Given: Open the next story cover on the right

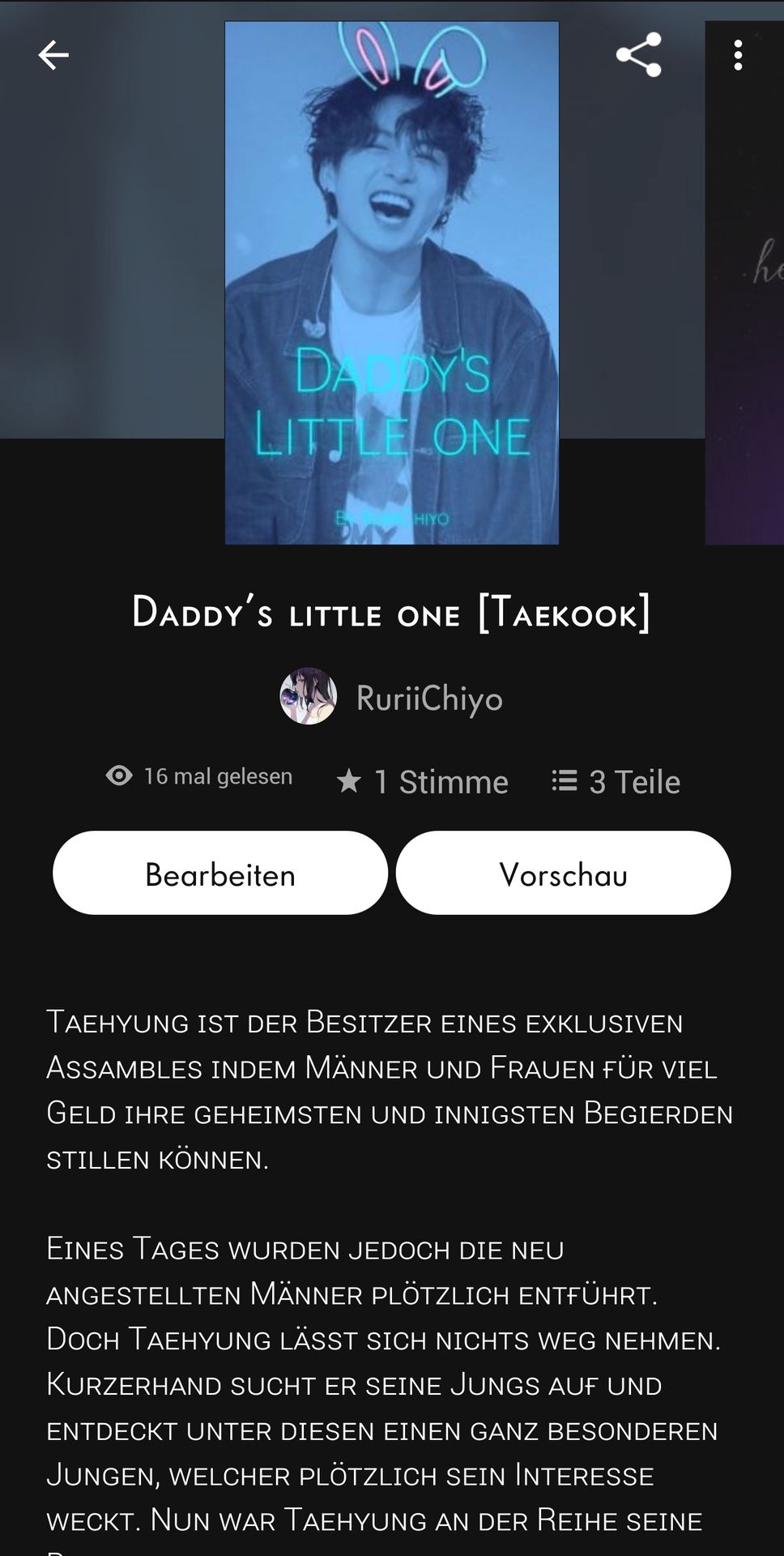Looking at the screenshot, I should coord(745,284).
